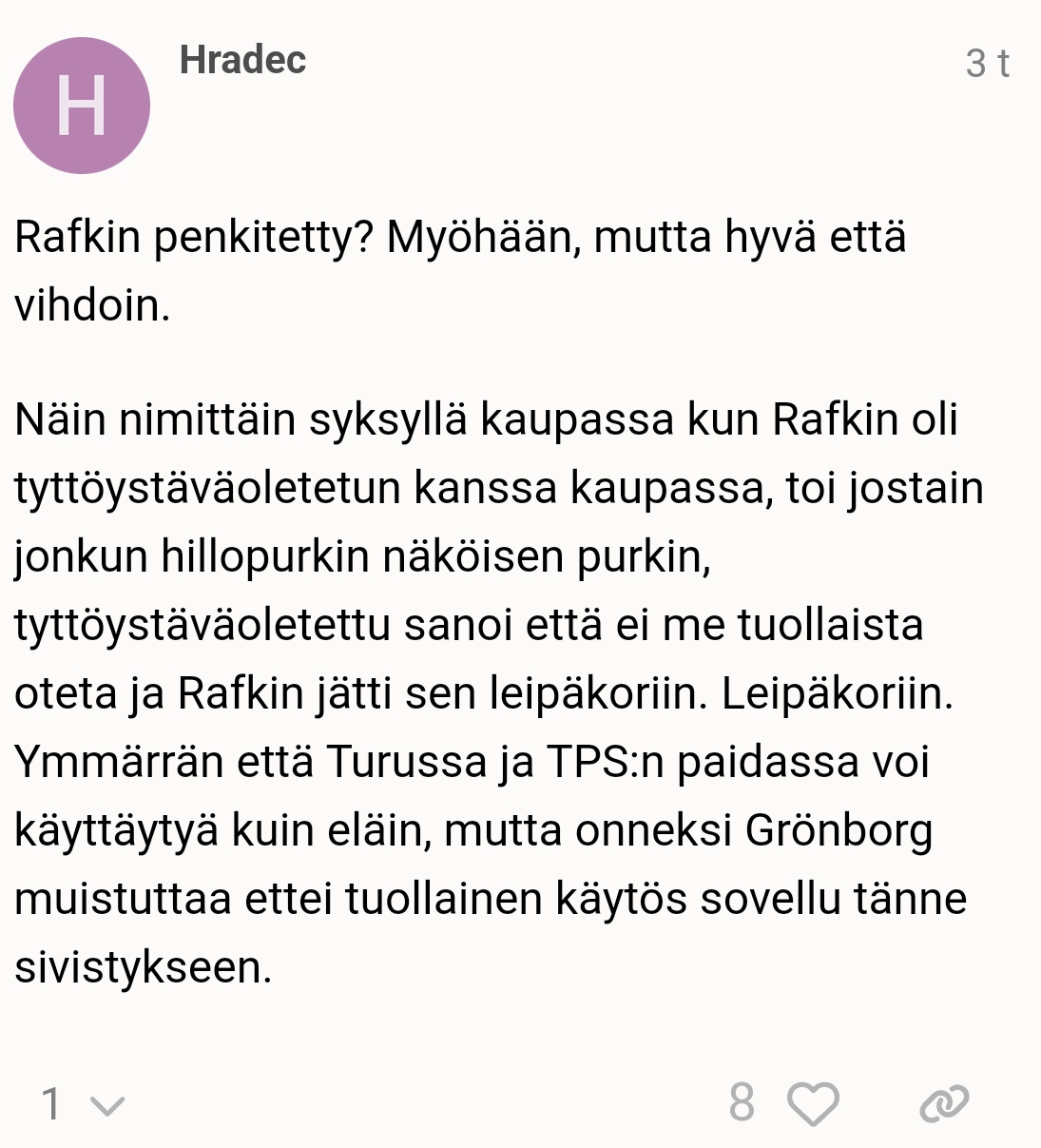Open Hradec's profile avatar
1041x1148 pixels.
(x=82, y=106)
